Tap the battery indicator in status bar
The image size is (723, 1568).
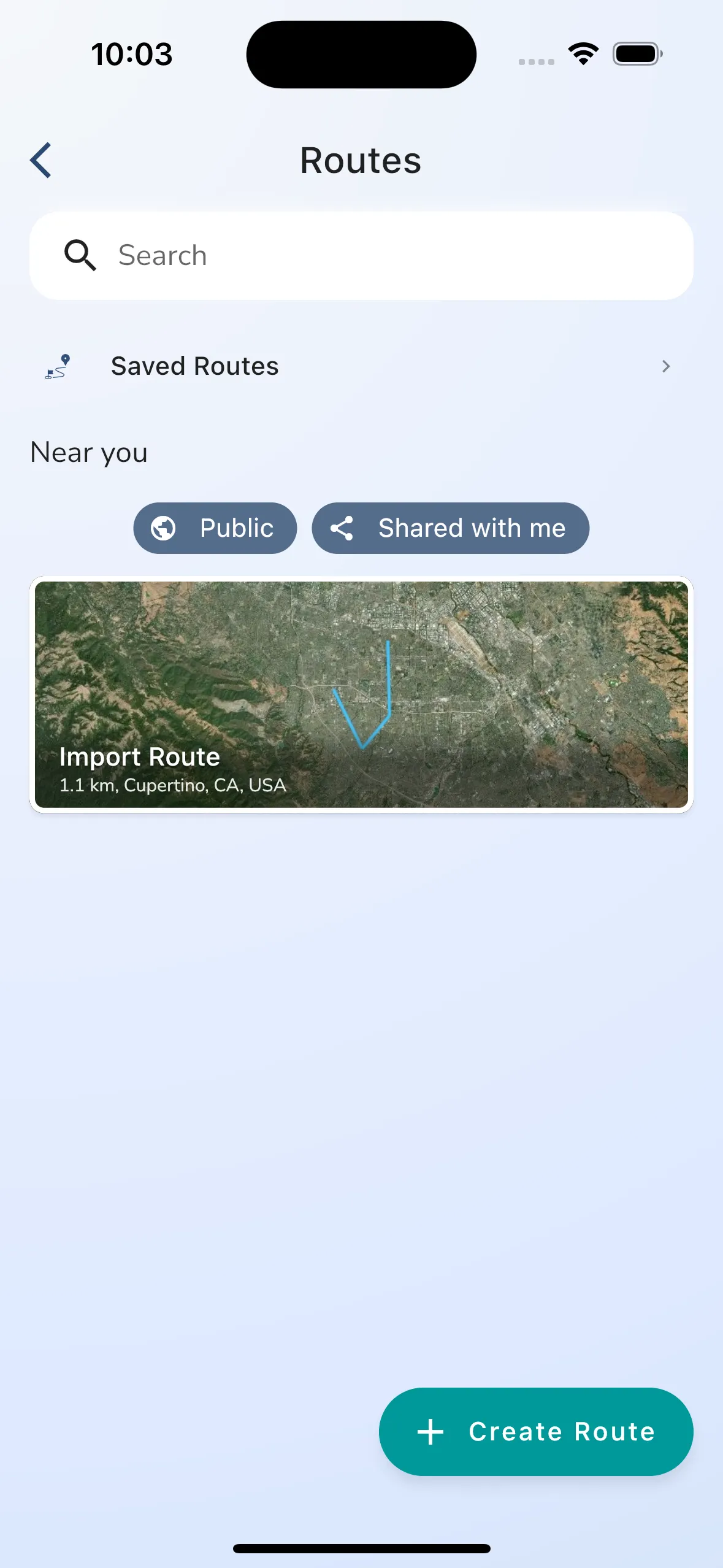coord(637,53)
